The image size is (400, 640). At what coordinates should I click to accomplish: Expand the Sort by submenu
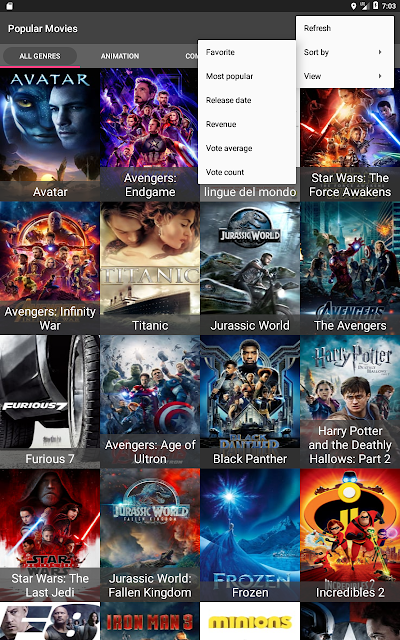coord(345,52)
